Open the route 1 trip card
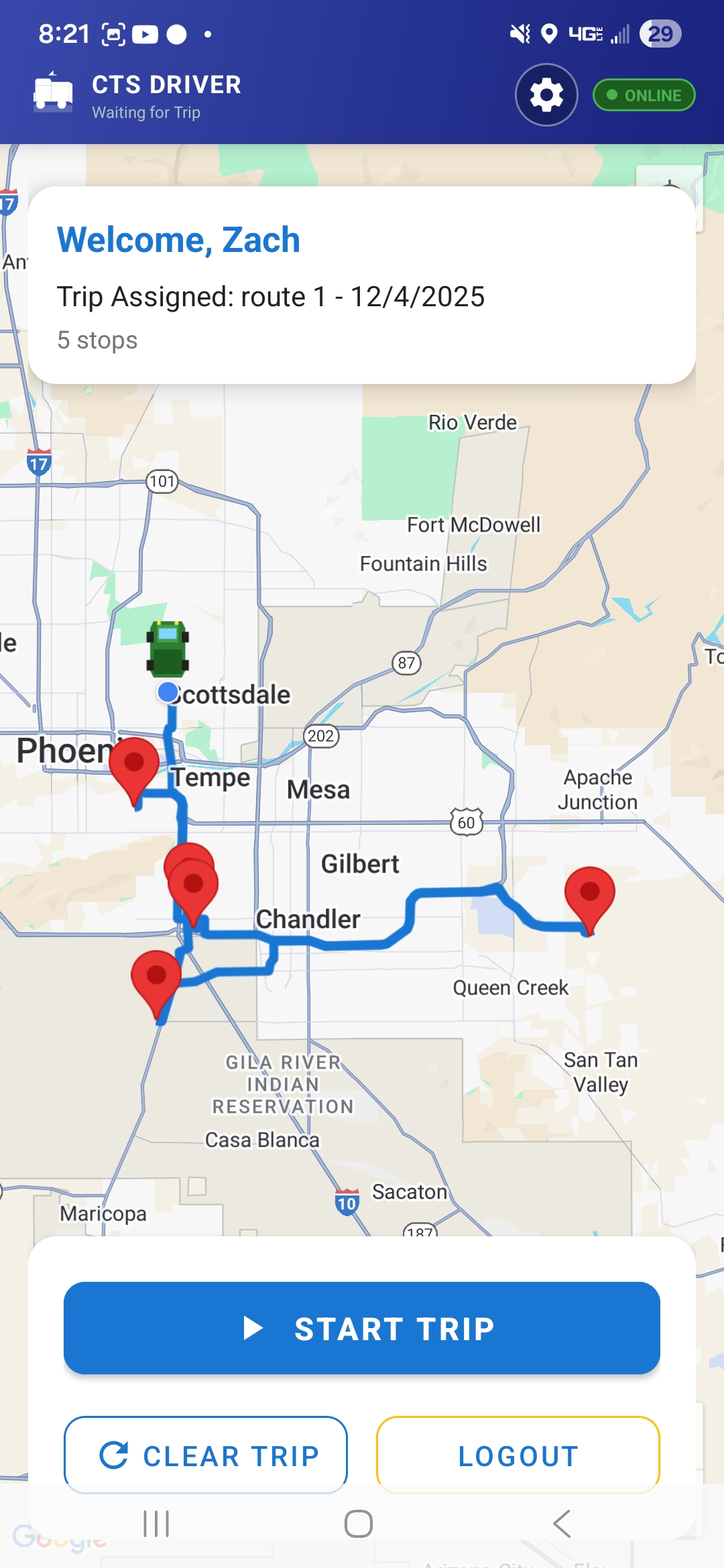Image resolution: width=724 pixels, height=1568 pixels. pyautogui.click(x=362, y=285)
